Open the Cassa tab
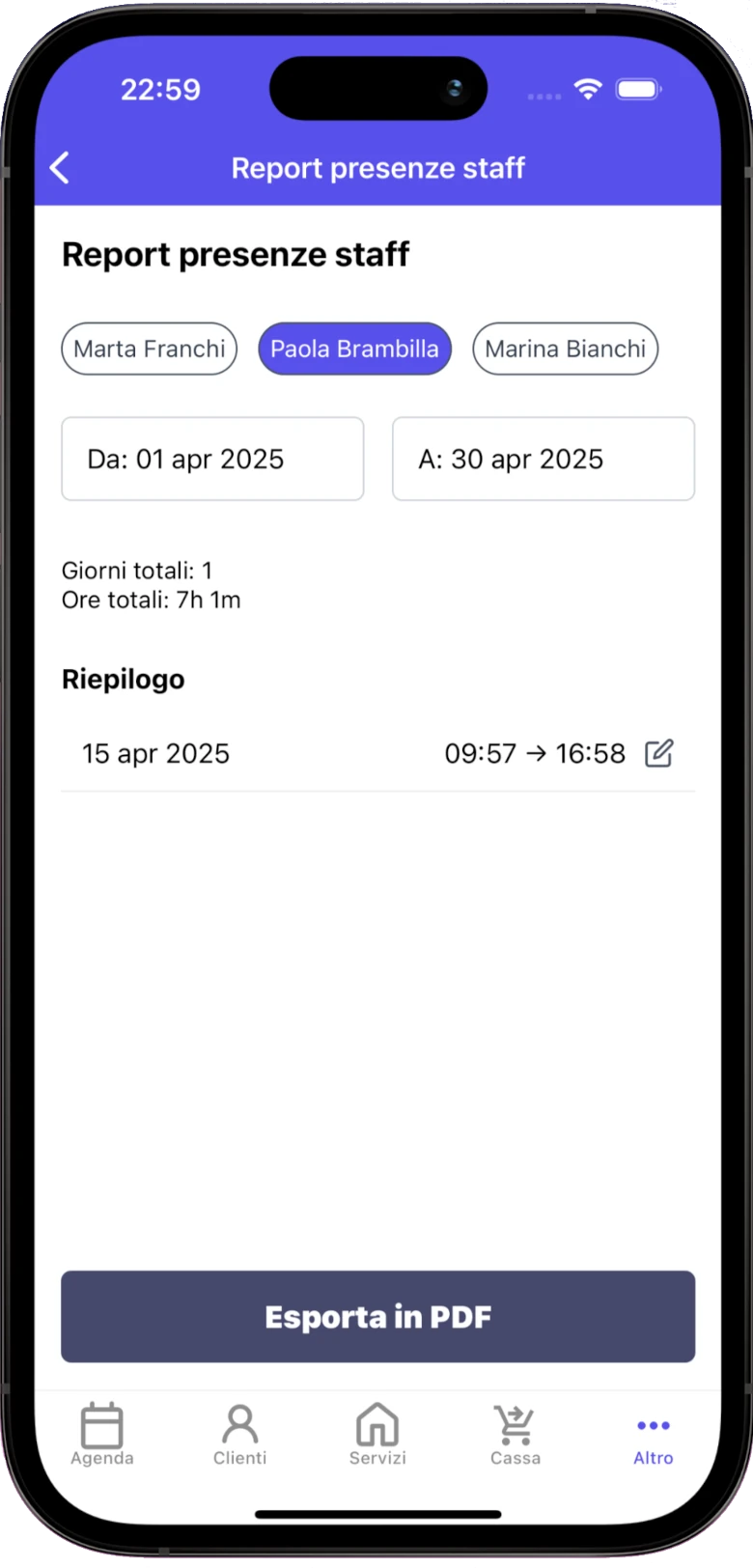This screenshot has height=1568, width=753. 516,1434
